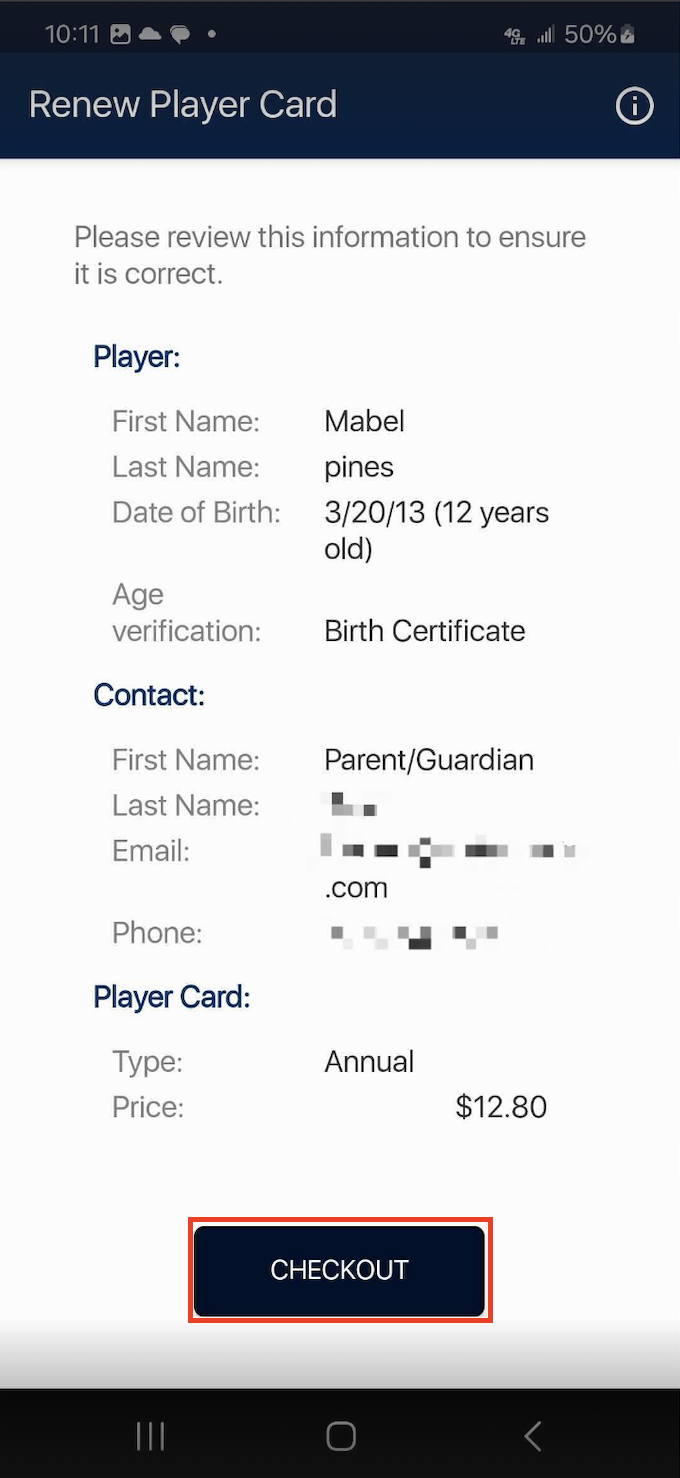Image resolution: width=680 pixels, height=1478 pixels.
Task: Open the recent apps view
Action: tap(150, 1437)
